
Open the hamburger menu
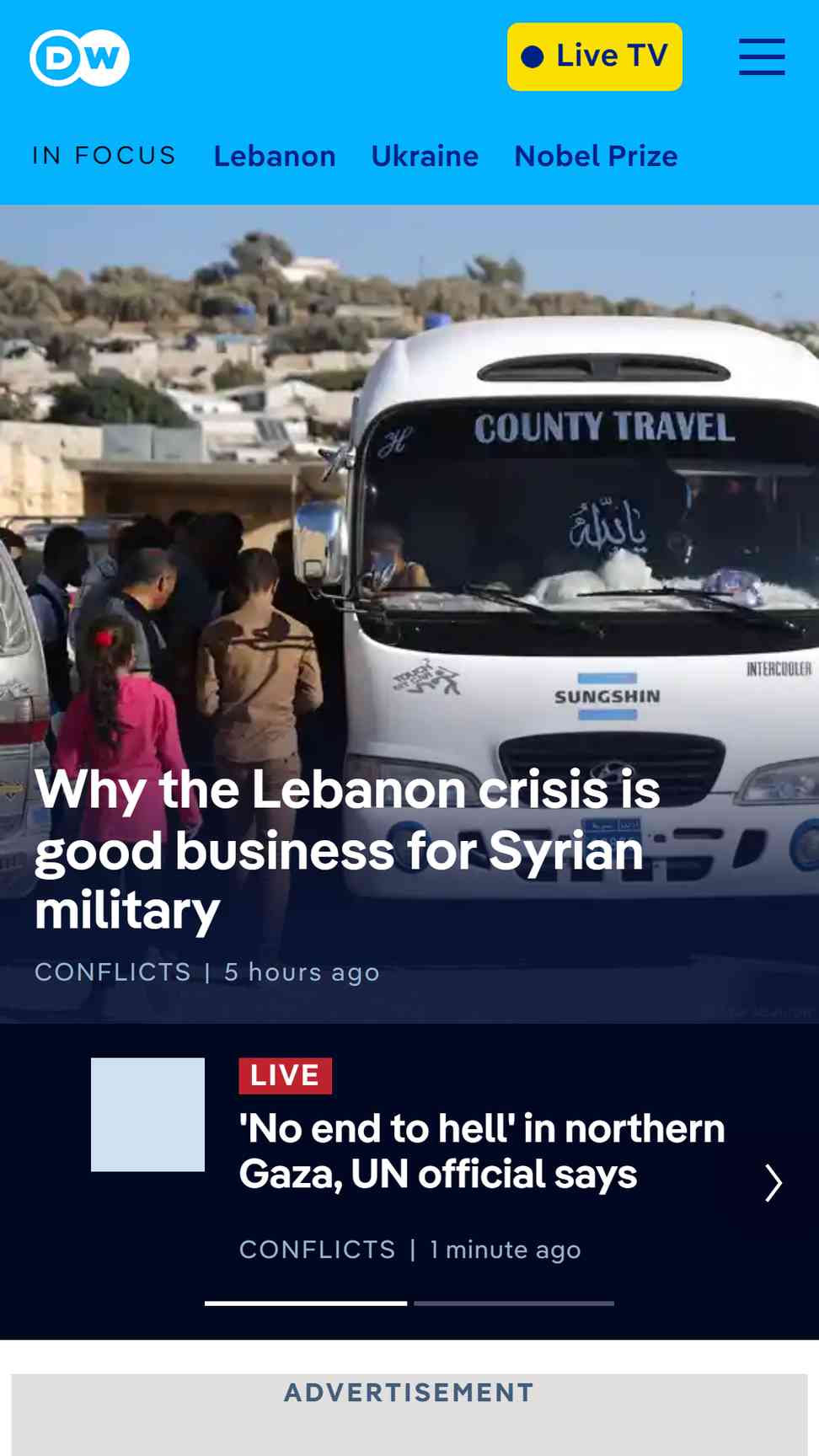(x=762, y=56)
